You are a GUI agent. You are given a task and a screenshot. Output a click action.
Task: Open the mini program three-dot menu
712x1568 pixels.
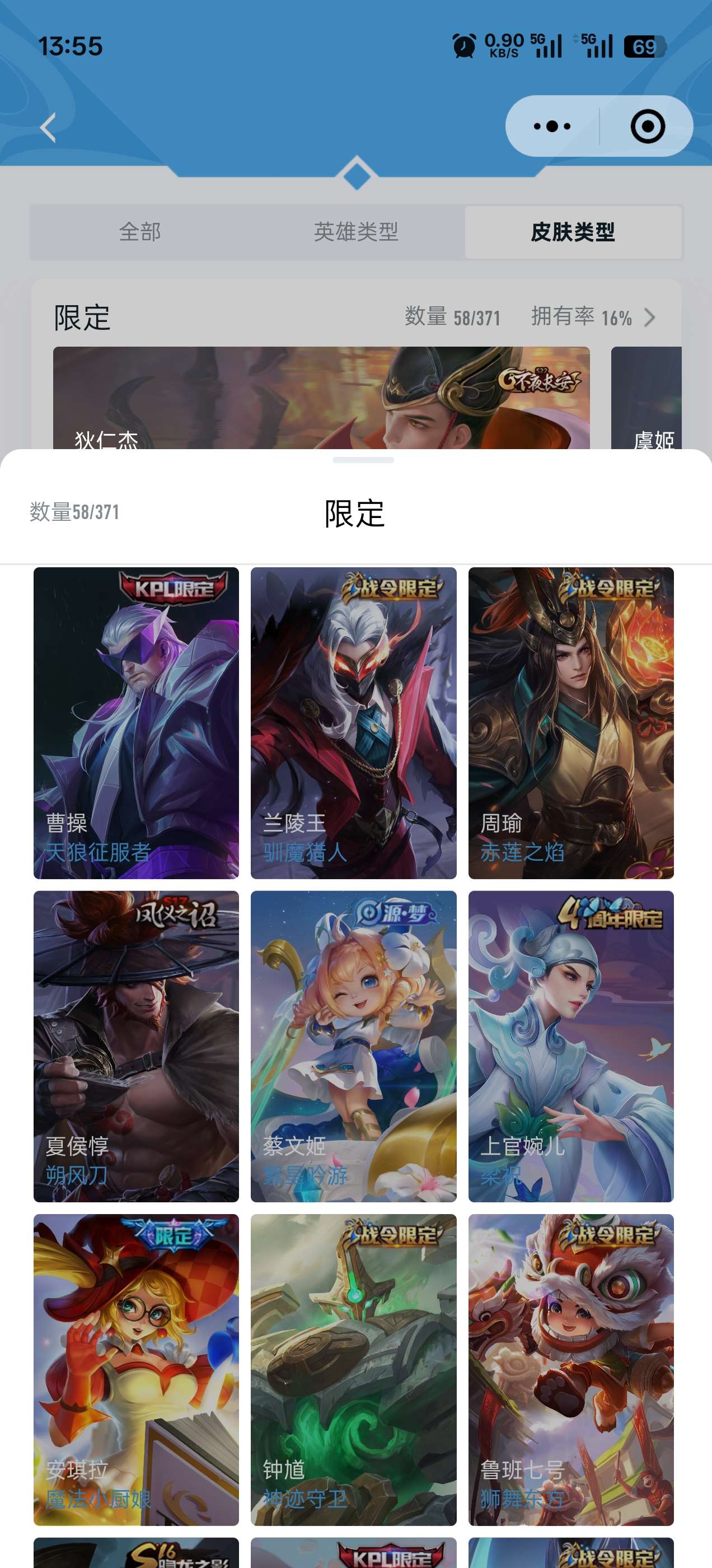tap(551, 127)
